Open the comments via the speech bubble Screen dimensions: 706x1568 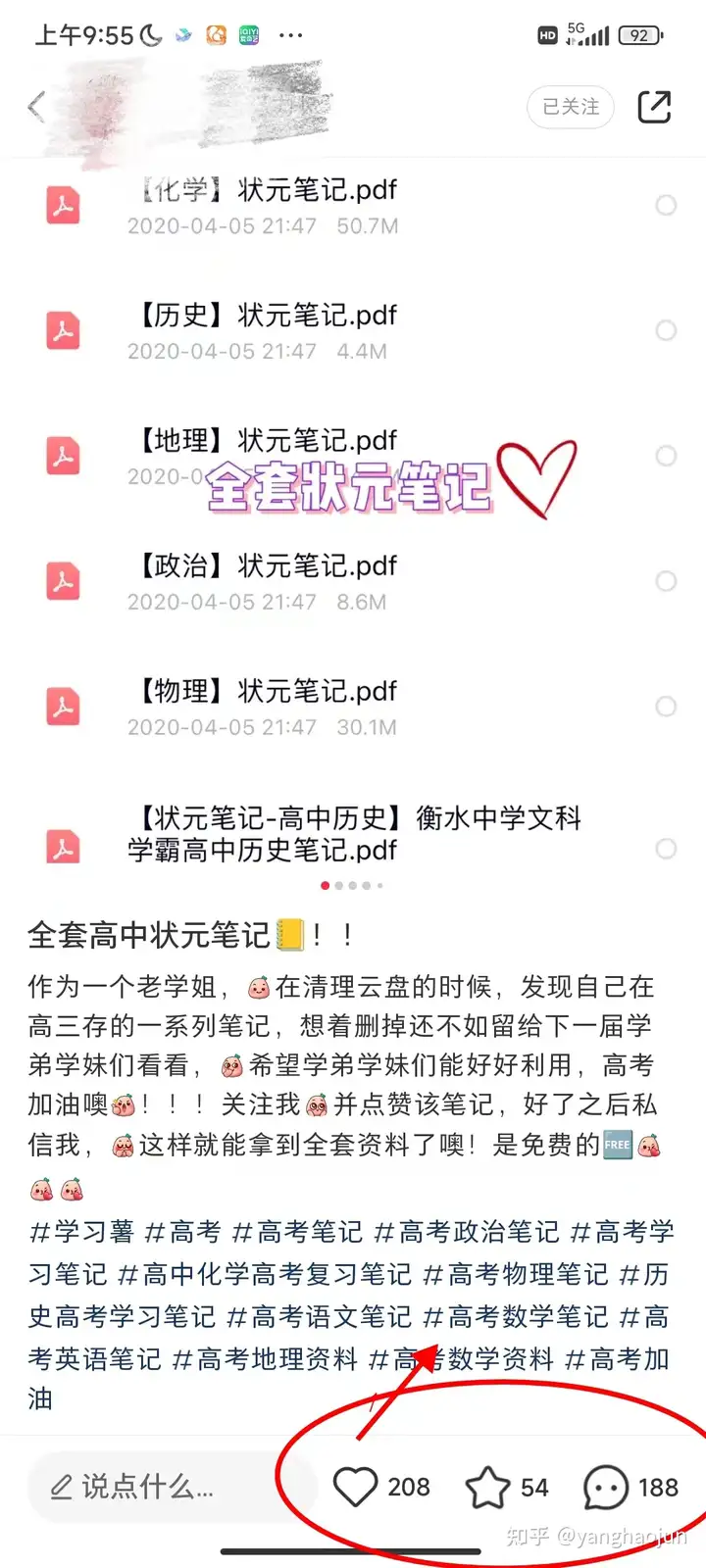(x=606, y=1487)
